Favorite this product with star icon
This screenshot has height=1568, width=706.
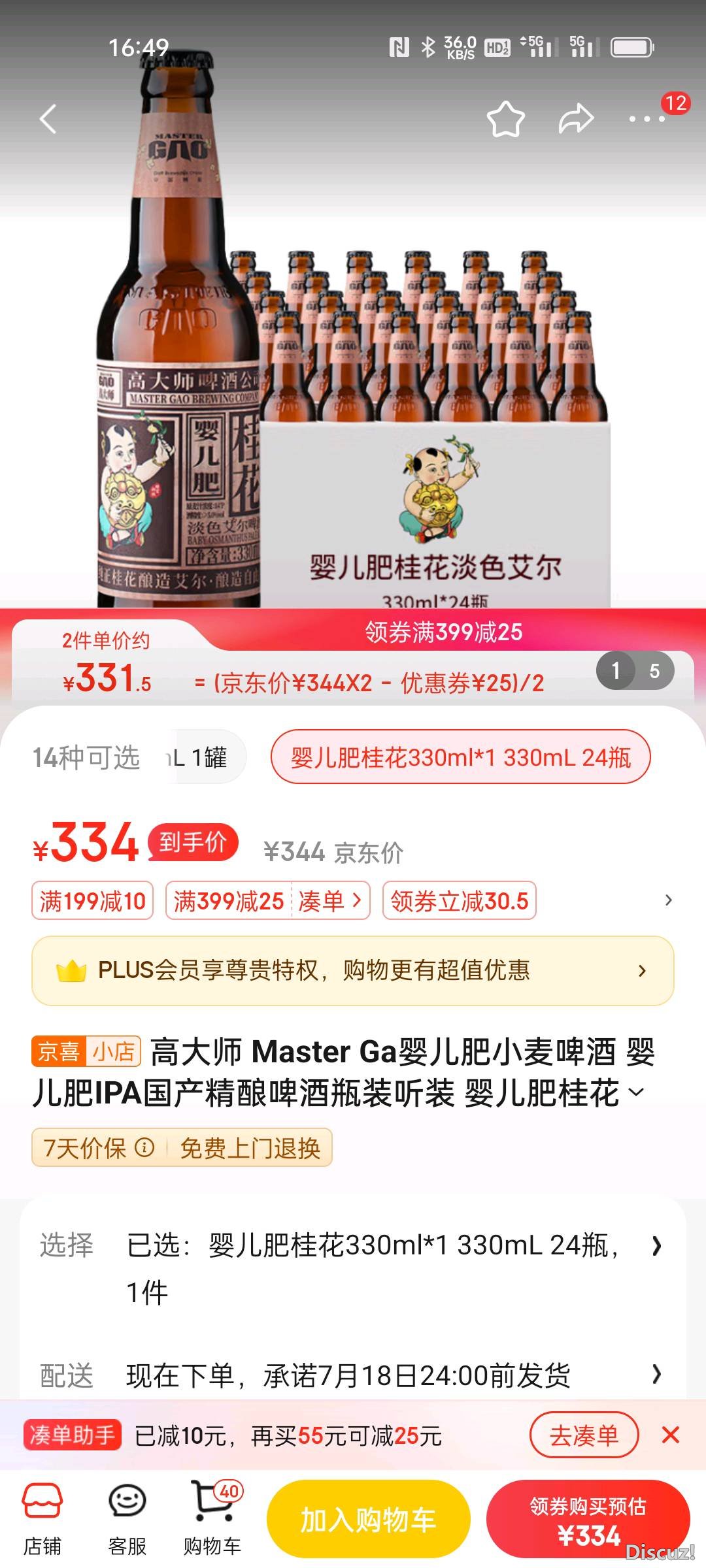pyautogui.click(x=505, y=119)
